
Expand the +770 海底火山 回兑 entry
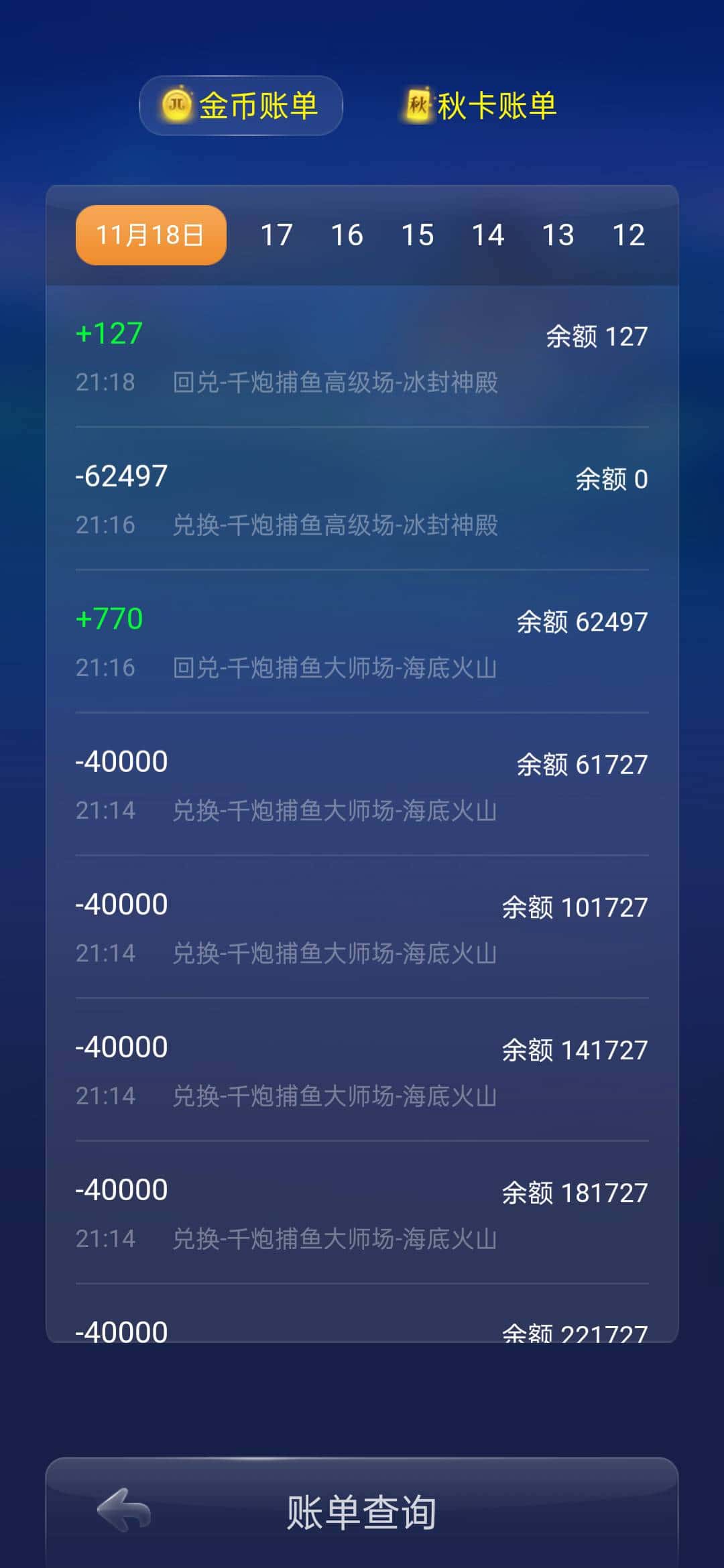click(x=362, y=640)
